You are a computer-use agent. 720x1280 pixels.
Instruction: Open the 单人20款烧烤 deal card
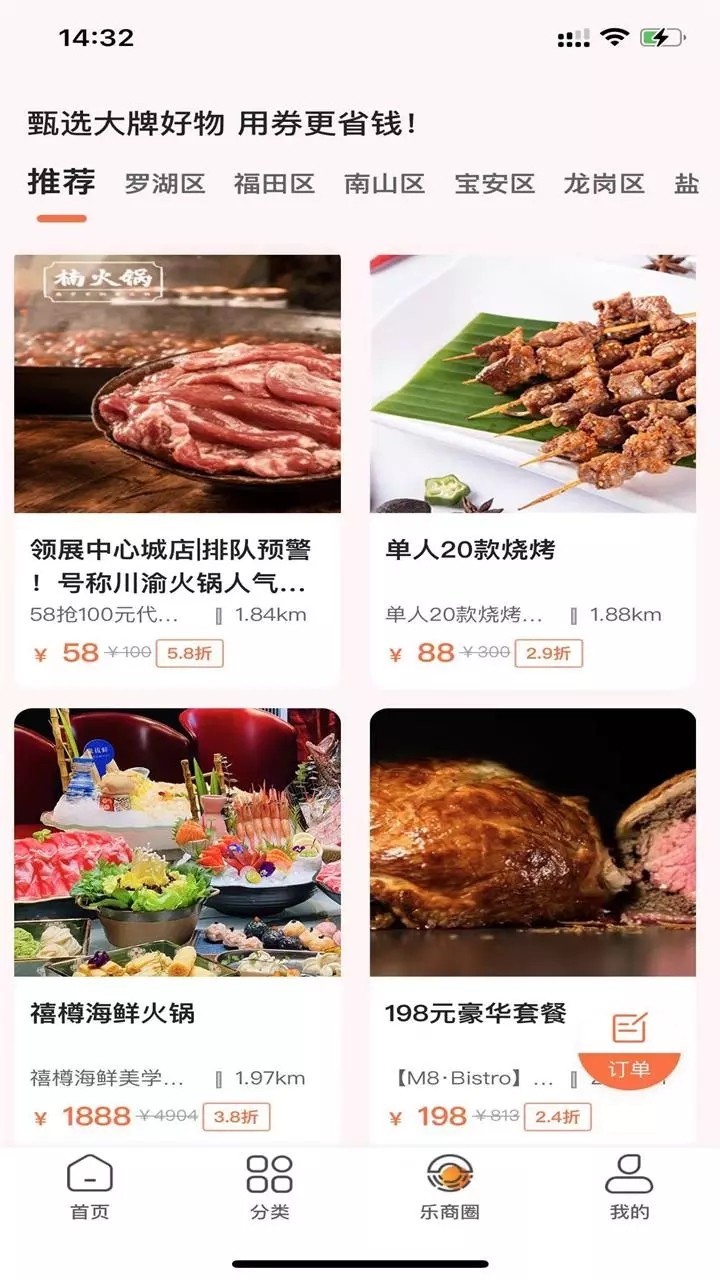[x=532, y=460]
